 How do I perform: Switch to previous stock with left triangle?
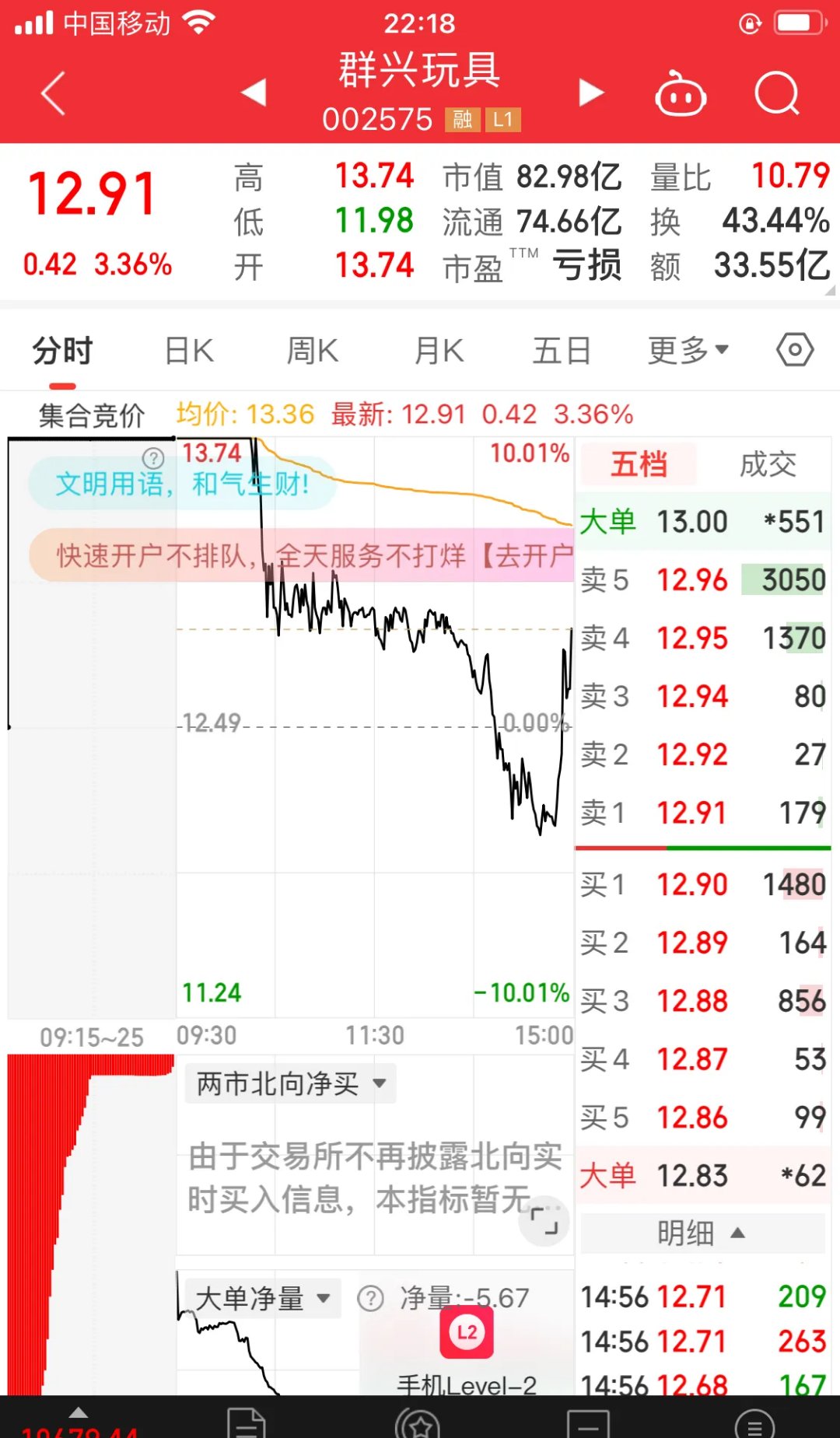click(251, 92)
